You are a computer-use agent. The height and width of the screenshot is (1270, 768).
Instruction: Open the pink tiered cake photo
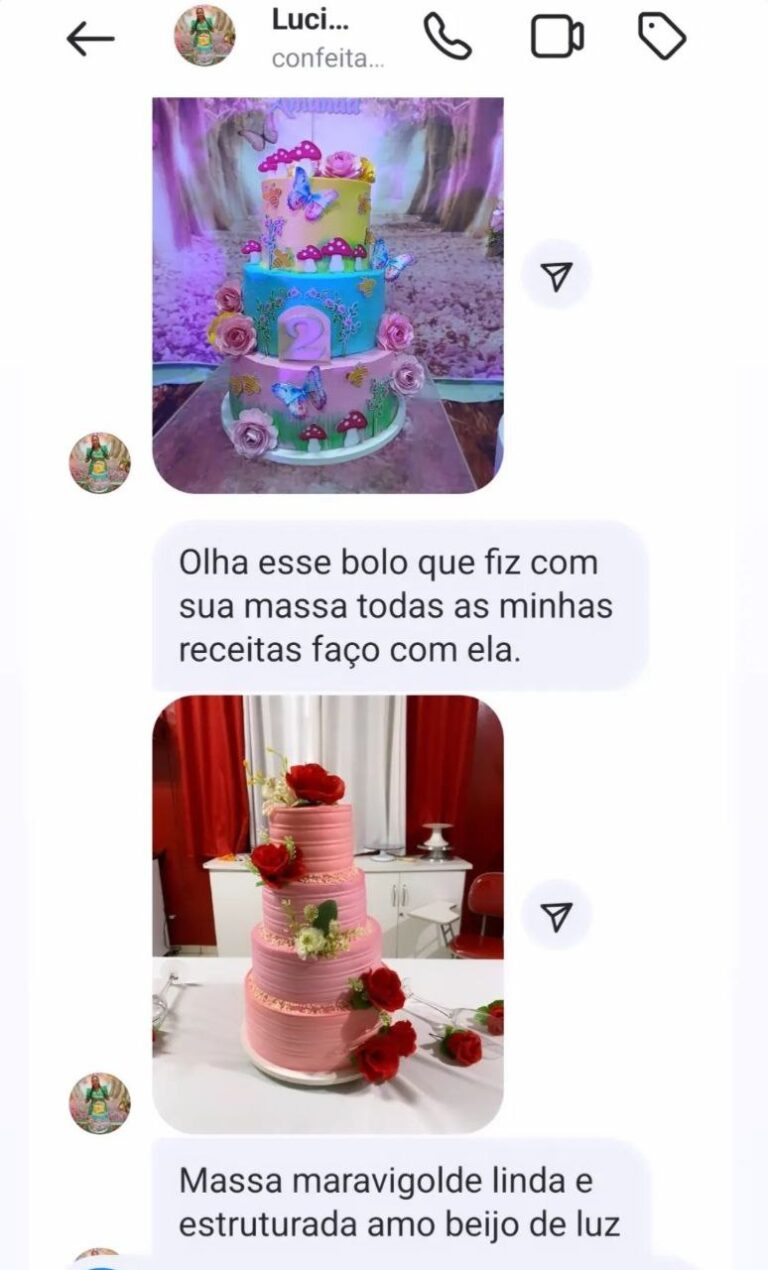(327, 914)
